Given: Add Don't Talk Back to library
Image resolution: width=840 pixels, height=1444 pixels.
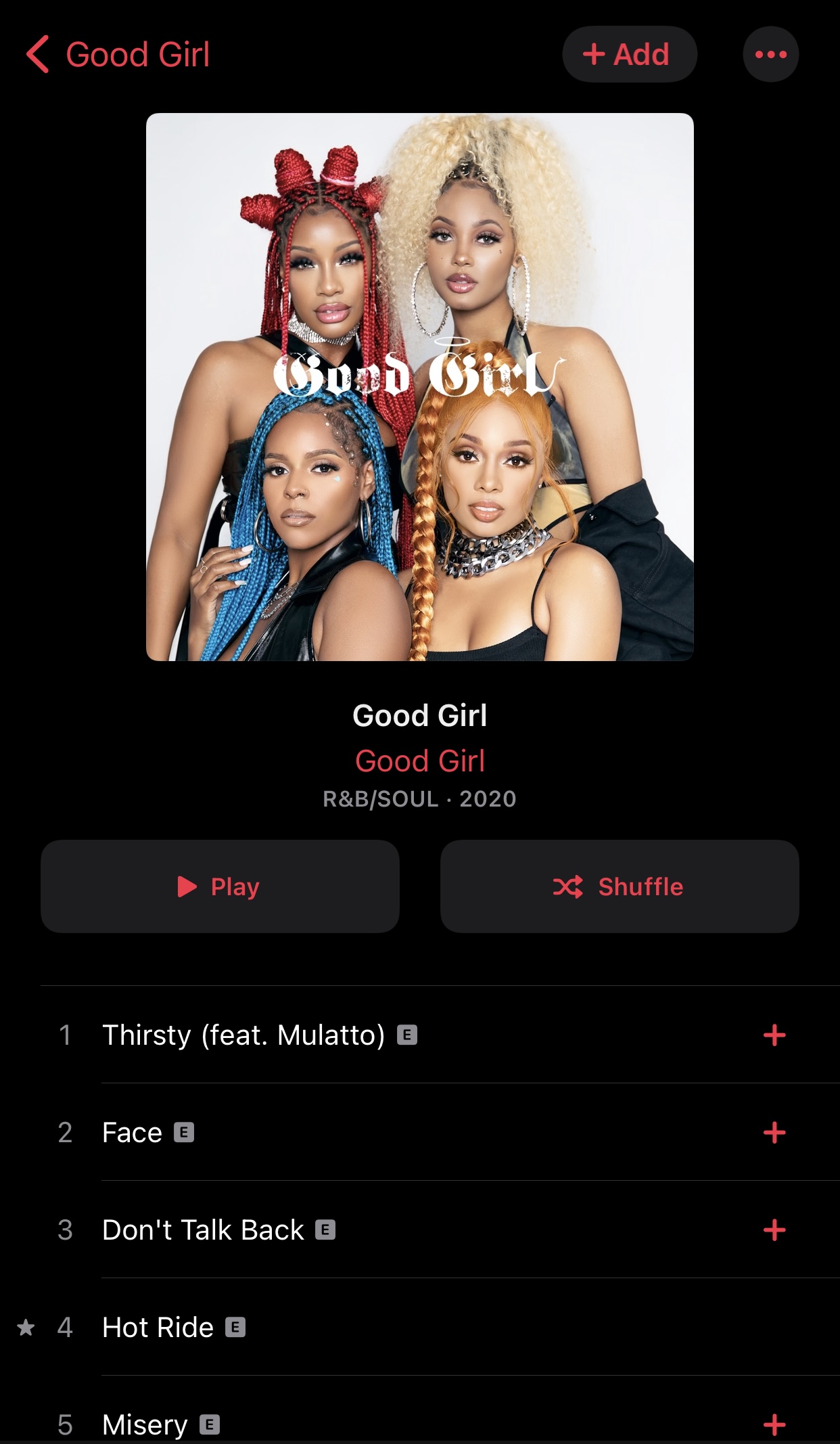Looking at the screenshot, I should pos(774,1229).
